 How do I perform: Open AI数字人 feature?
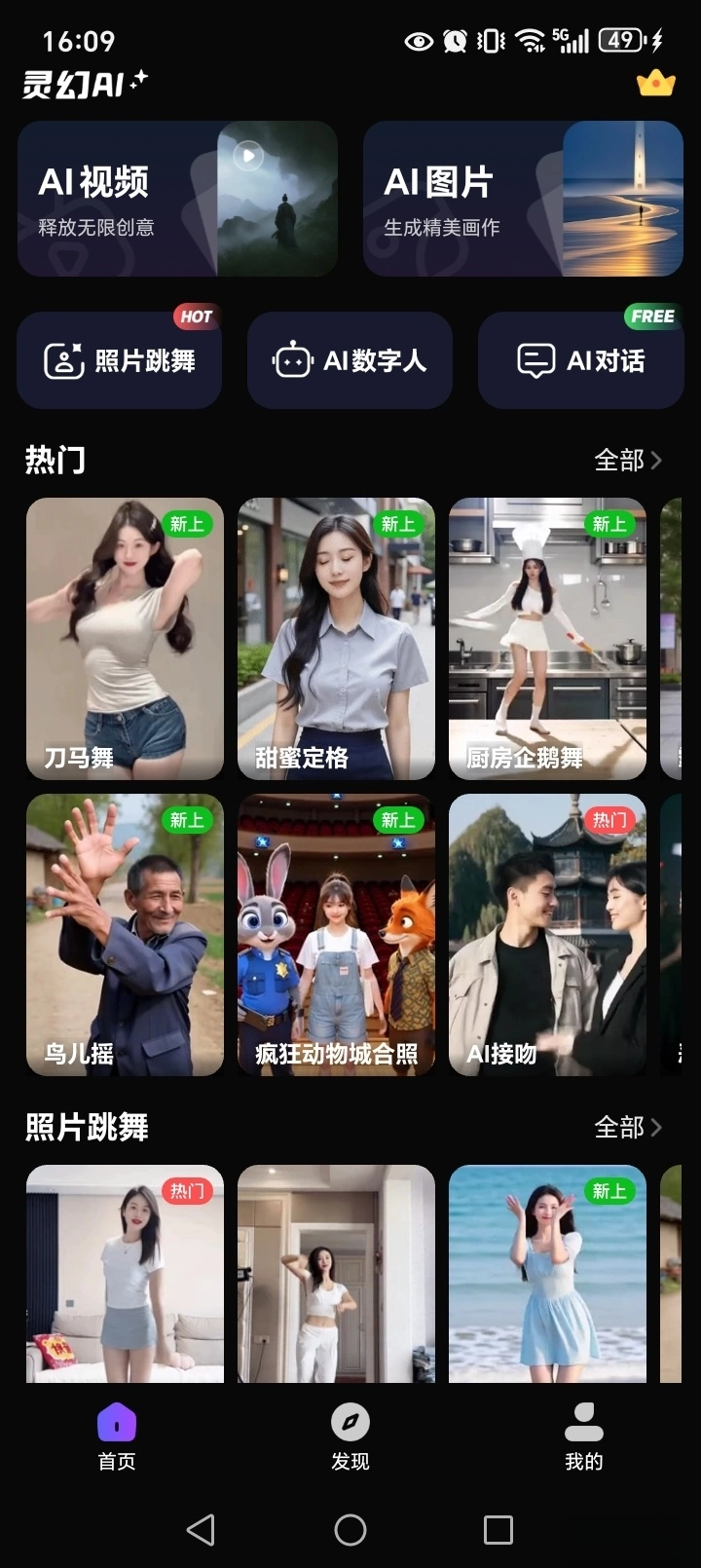tap(350, 360)
